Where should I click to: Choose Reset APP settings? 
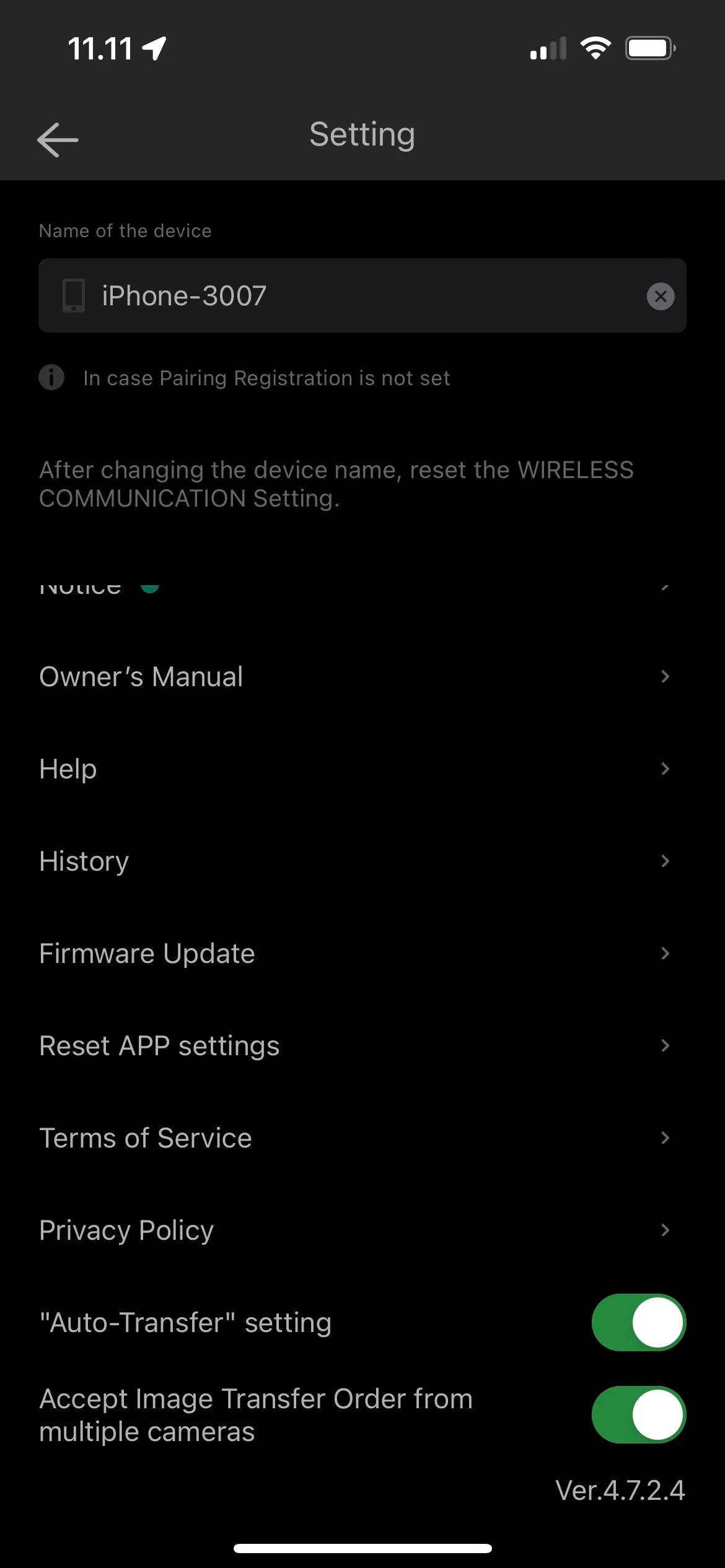(159, 1045)
